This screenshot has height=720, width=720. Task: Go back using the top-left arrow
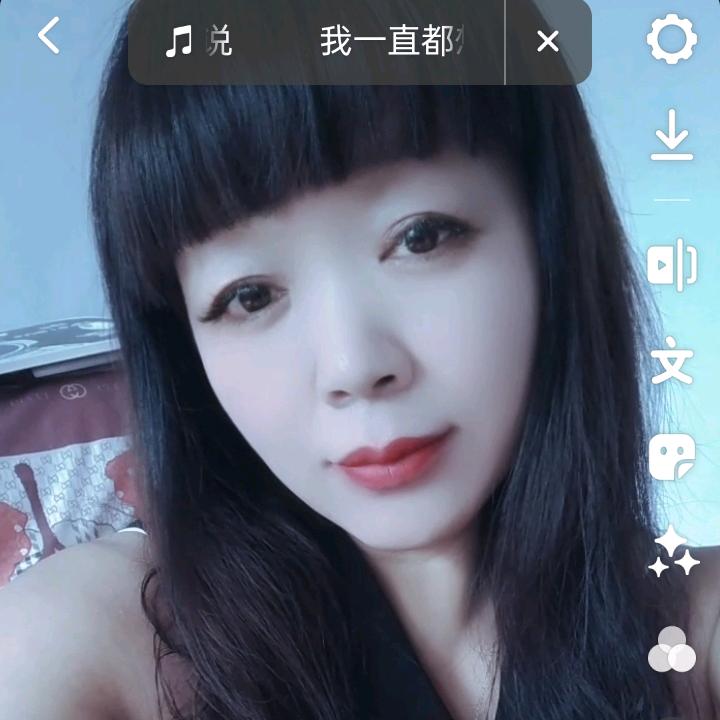coord(48,36)
